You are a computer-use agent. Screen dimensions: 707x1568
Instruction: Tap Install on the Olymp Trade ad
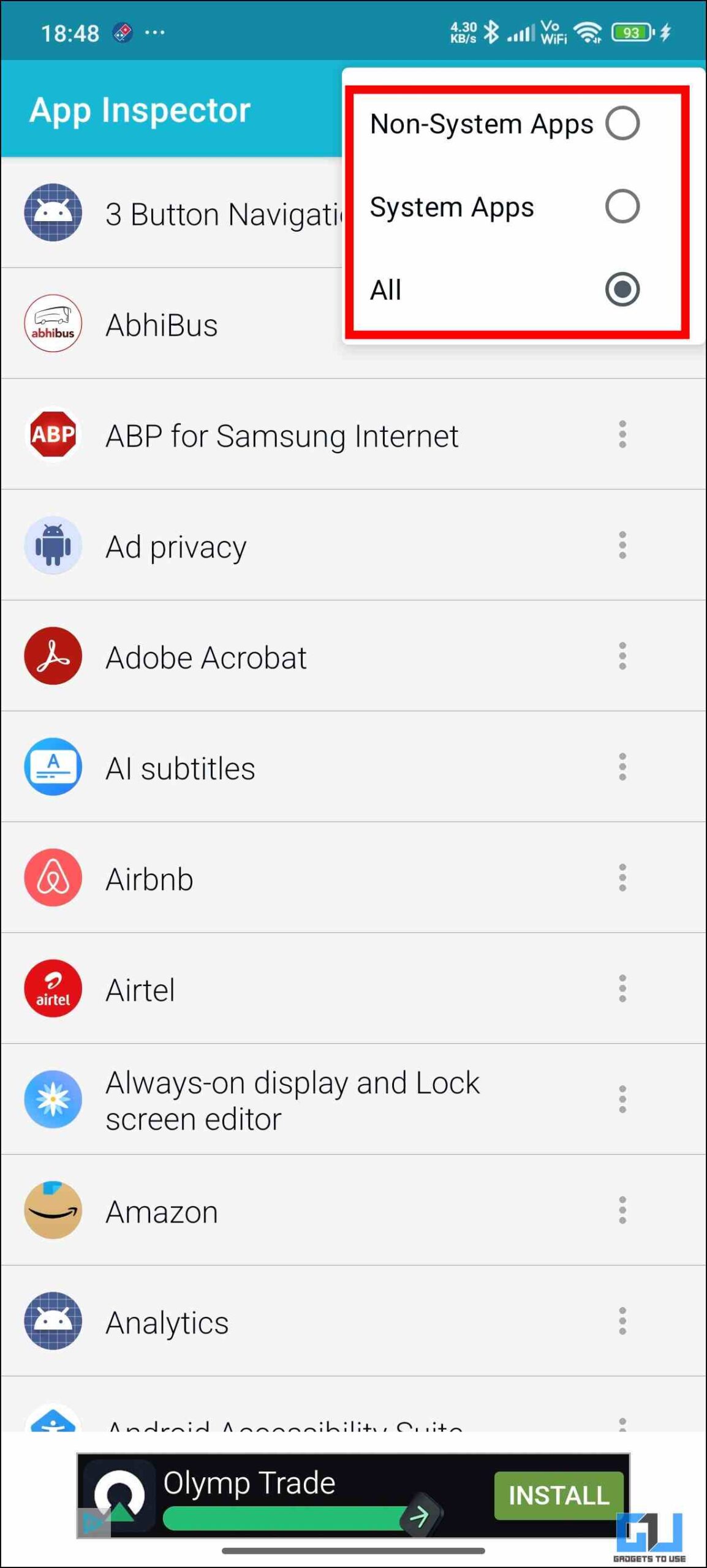pyautogui.click(x=558, y=1495)
